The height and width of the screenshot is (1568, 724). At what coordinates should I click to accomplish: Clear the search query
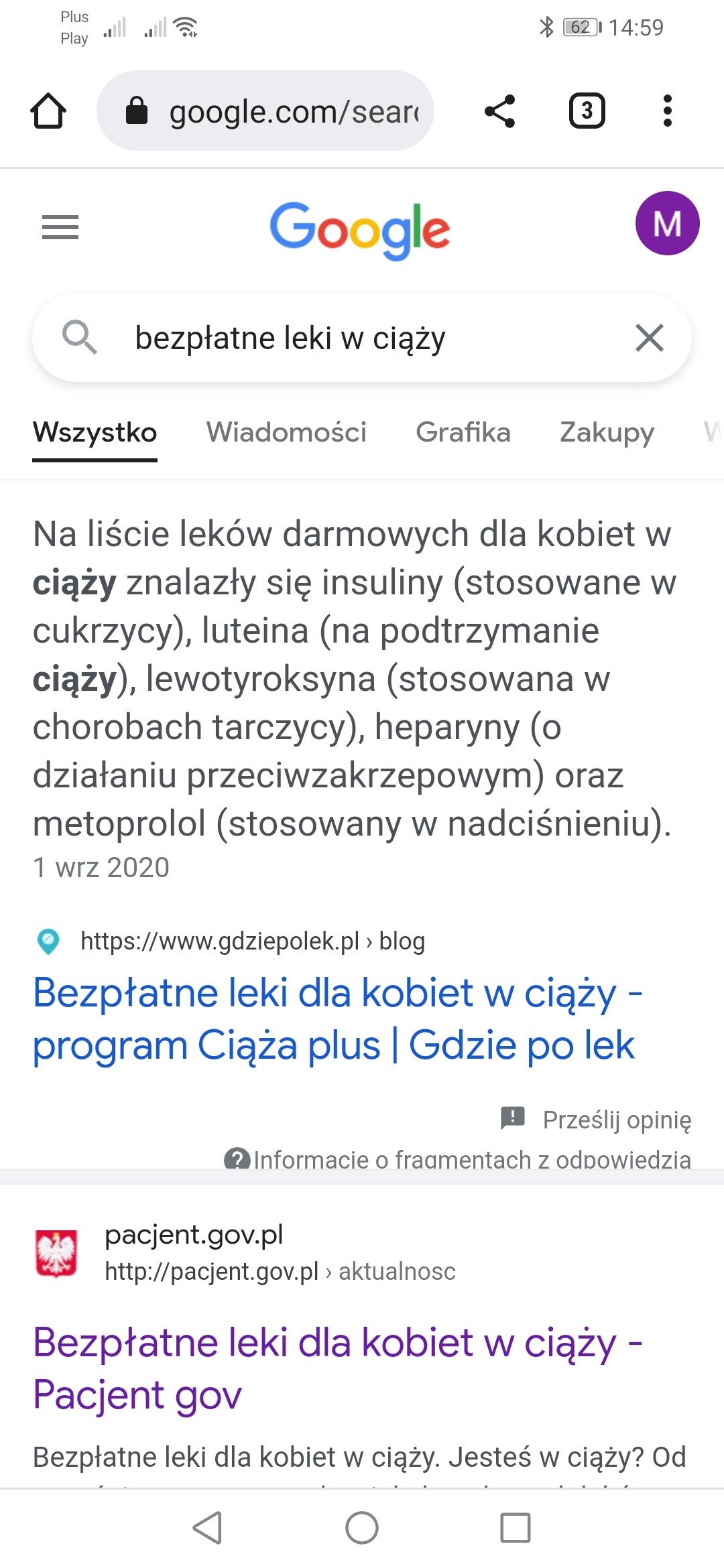649,338
